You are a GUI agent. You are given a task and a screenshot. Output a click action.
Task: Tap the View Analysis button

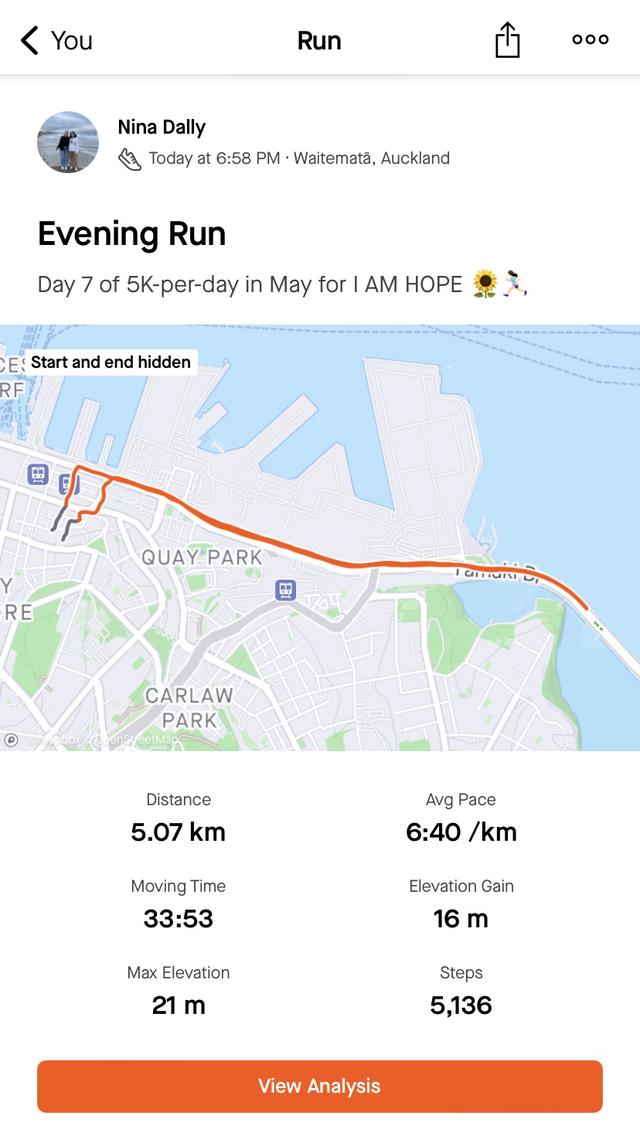click(320, 1086)
